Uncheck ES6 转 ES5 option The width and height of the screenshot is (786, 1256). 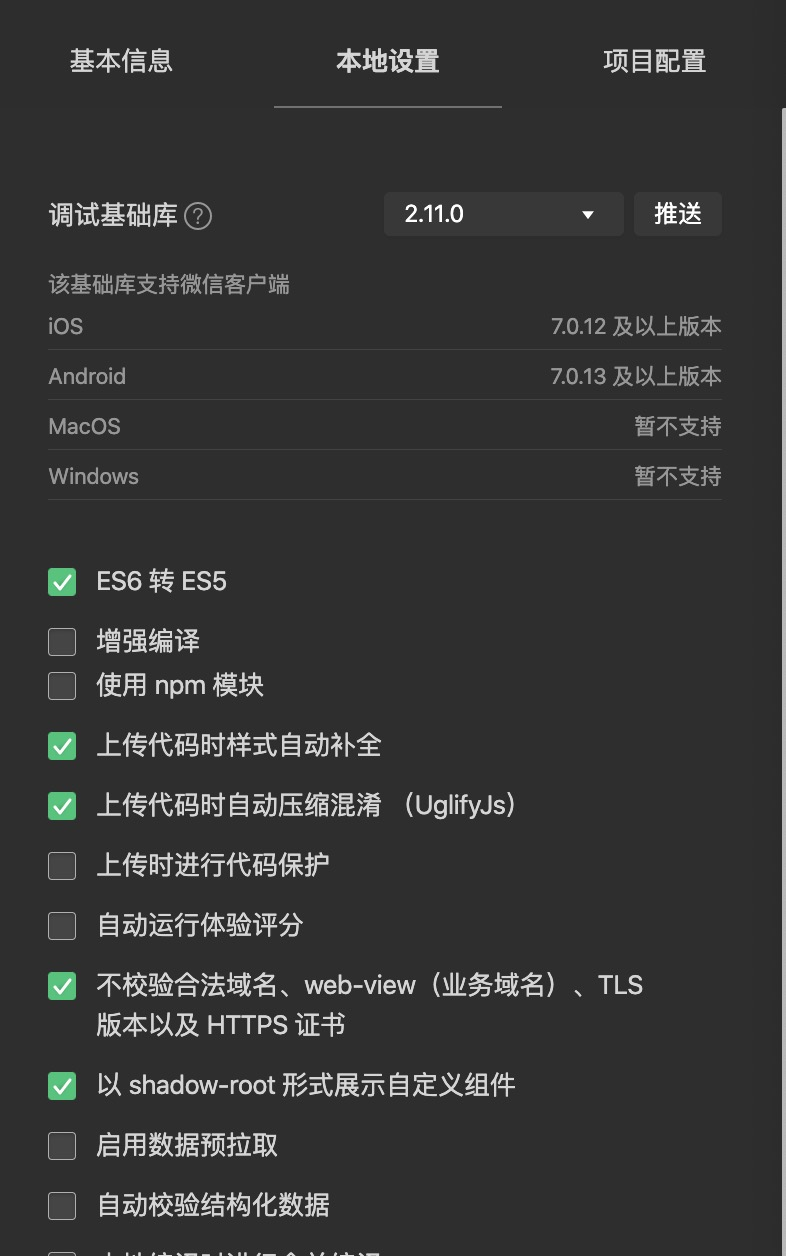pos(62,582)
